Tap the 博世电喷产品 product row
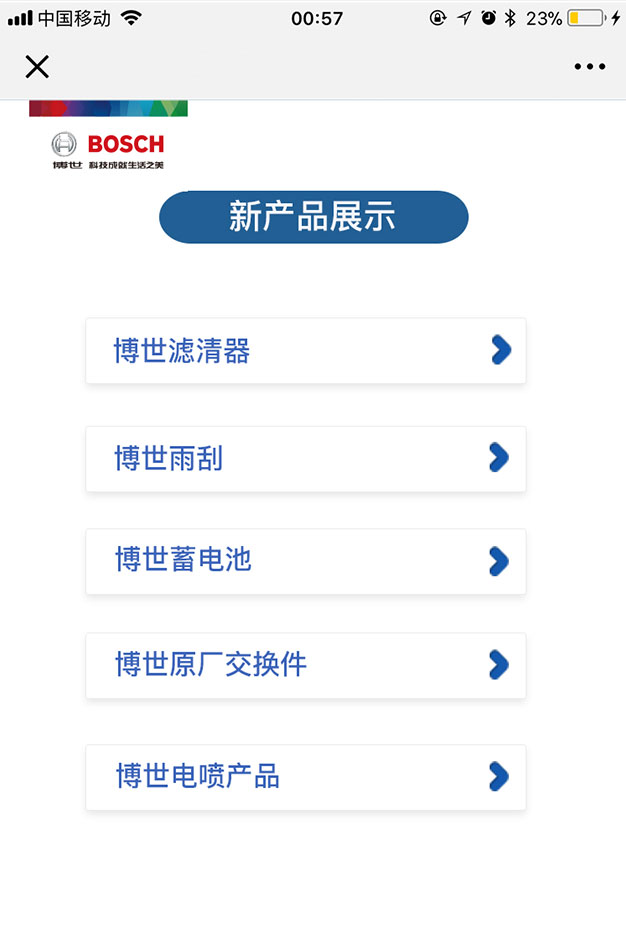Screen dimensions: 626x947 tap(305, 777)
